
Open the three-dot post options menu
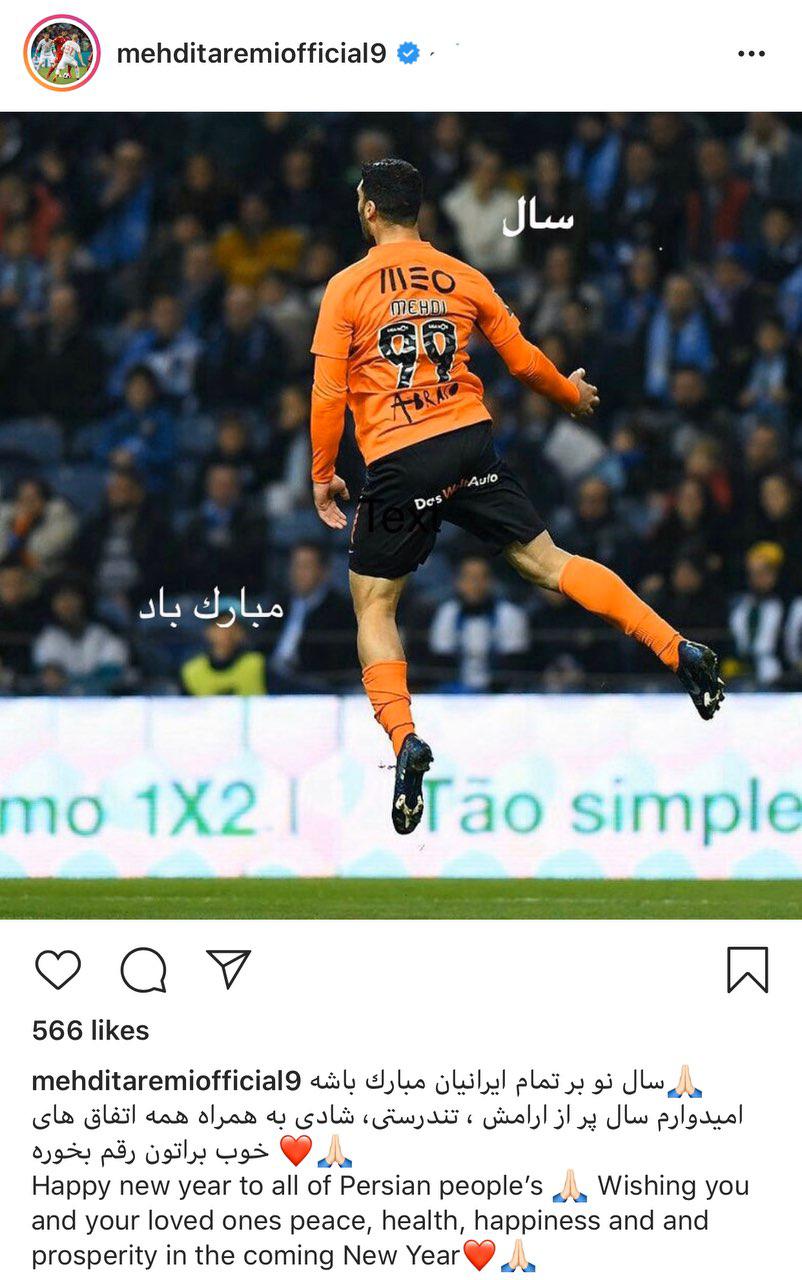(751, 54)
